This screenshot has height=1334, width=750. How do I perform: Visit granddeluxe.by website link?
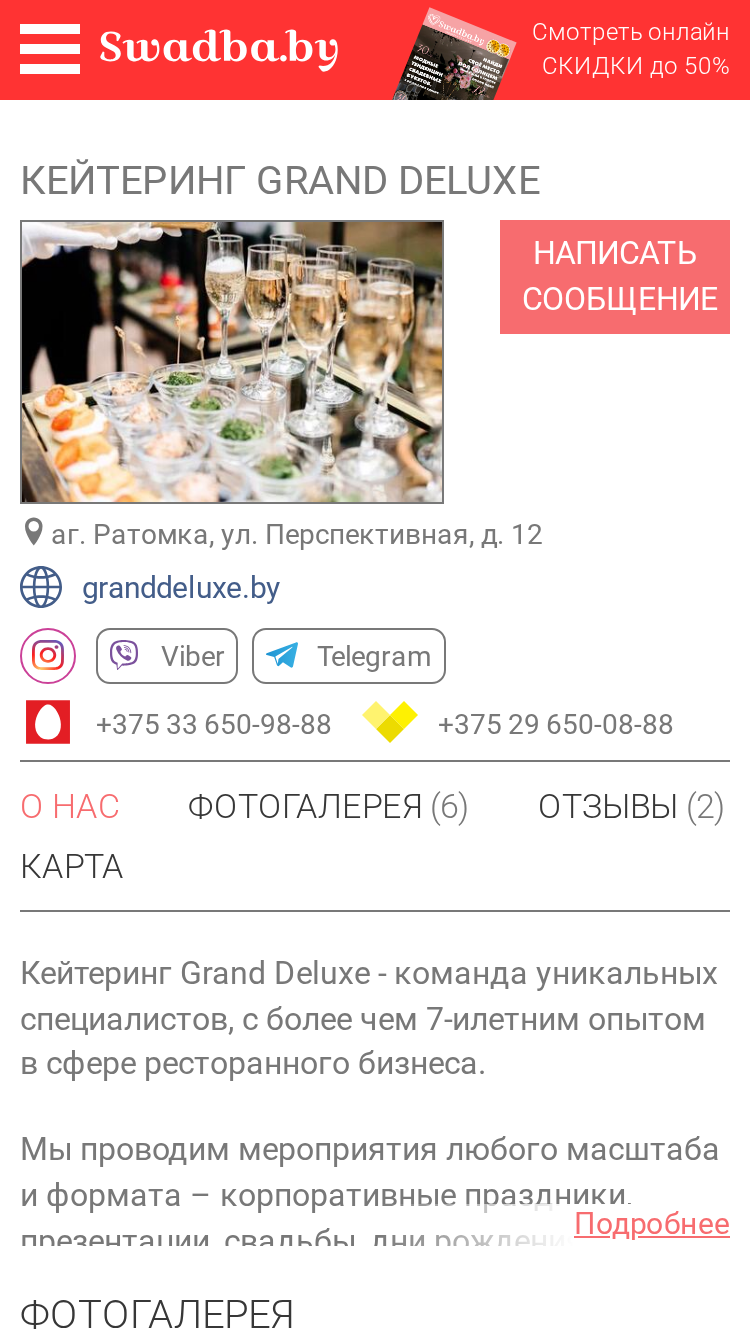[181, 587]
